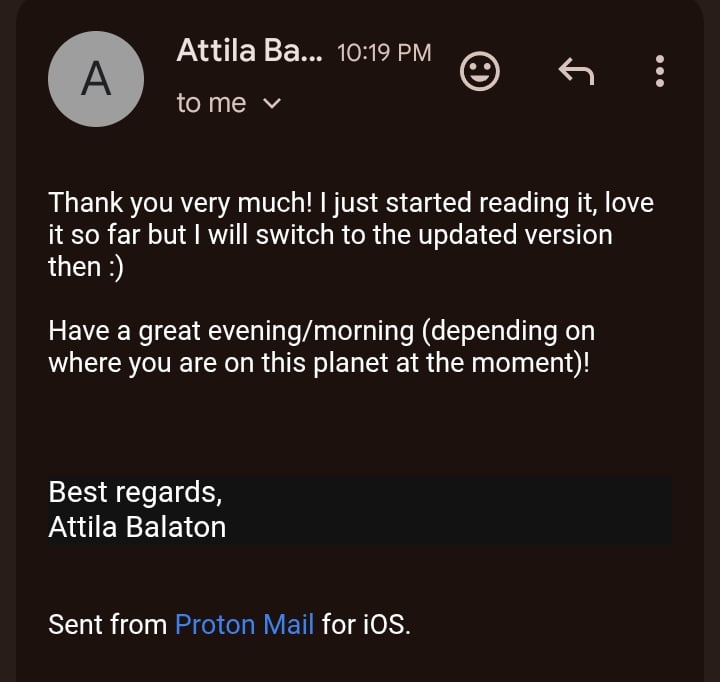Open sender avatar for Attila Balaton
The image size is (720, 682).
97,79
